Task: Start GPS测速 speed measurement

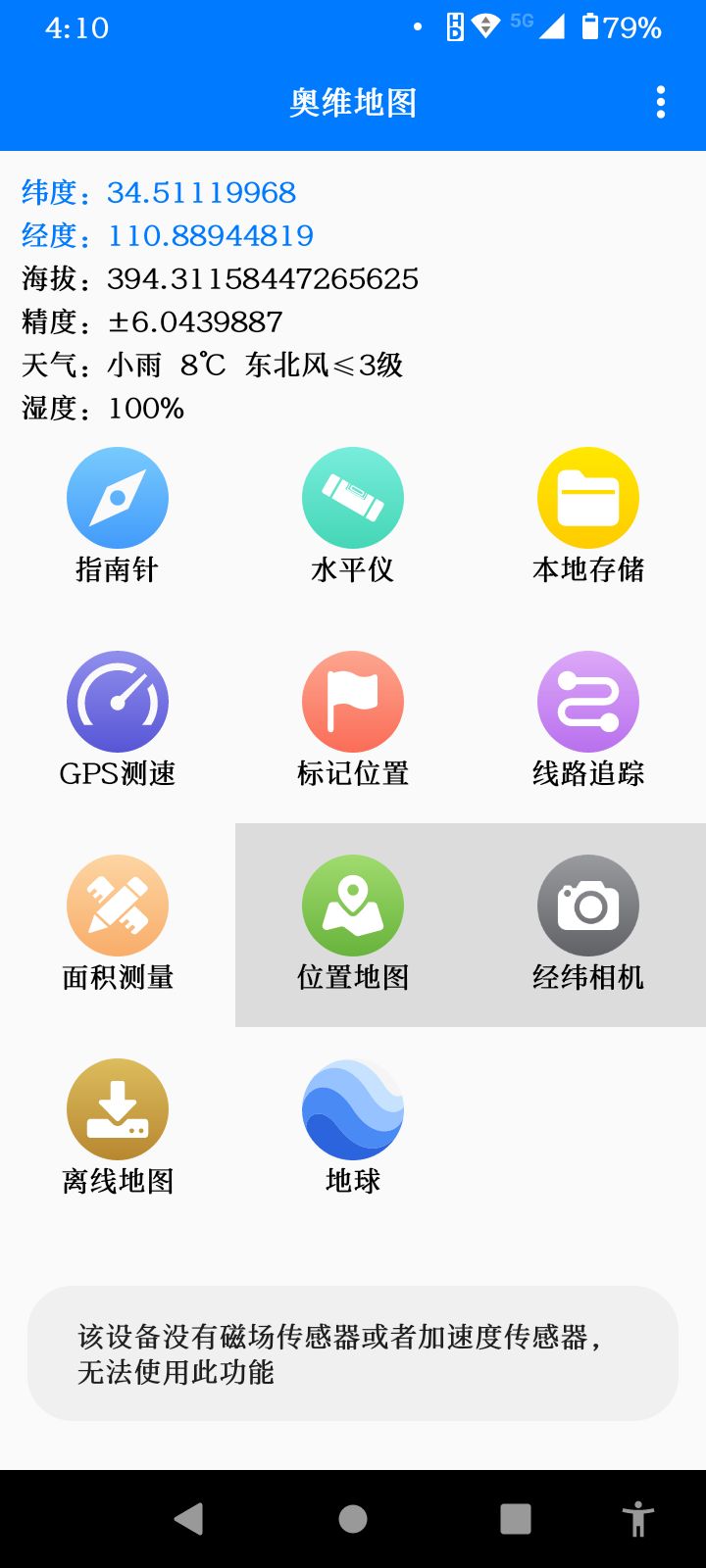Action: [118, 721]
